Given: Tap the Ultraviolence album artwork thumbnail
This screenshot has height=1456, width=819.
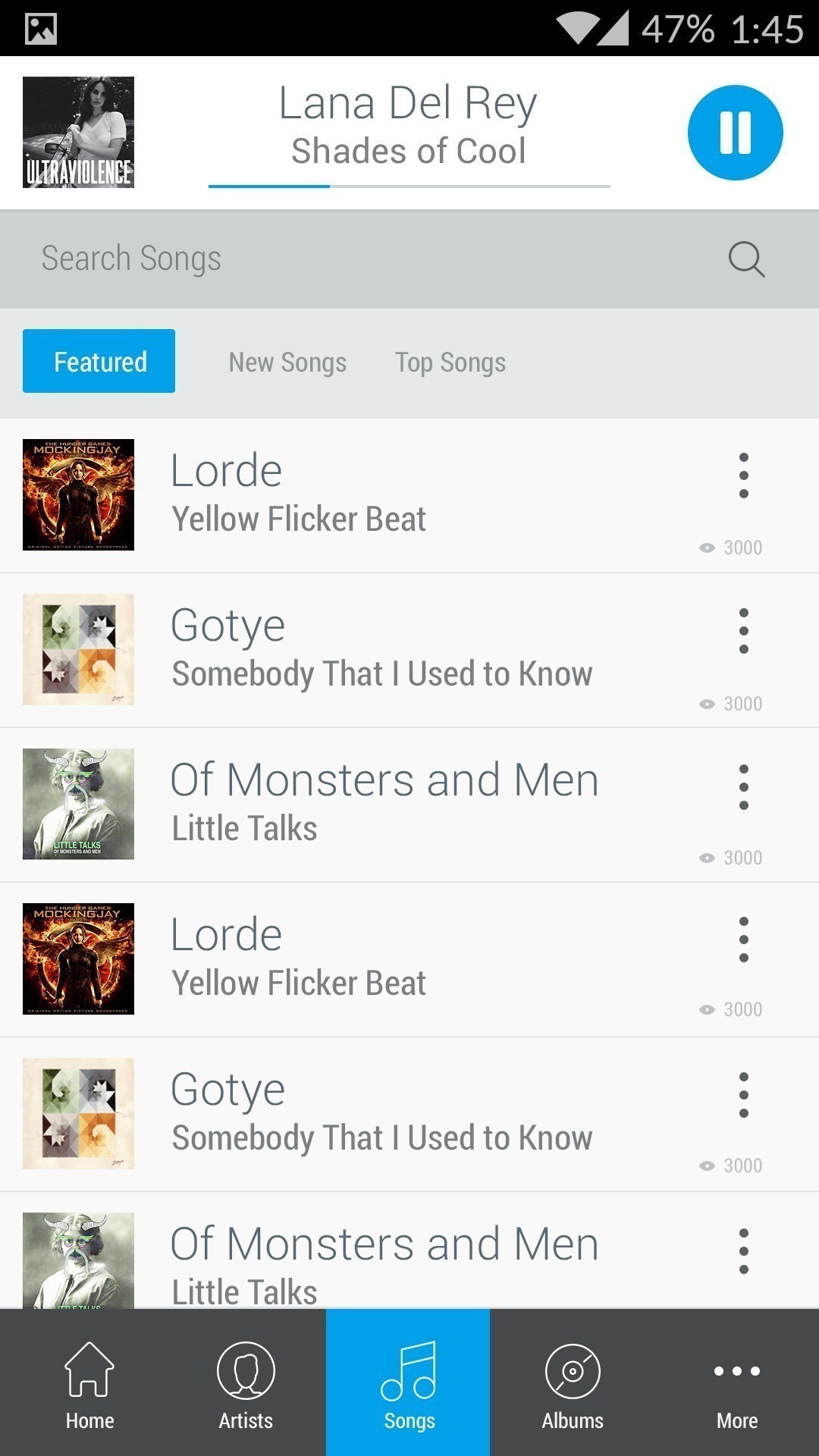Looking at the screenshot, I should 78,131.
